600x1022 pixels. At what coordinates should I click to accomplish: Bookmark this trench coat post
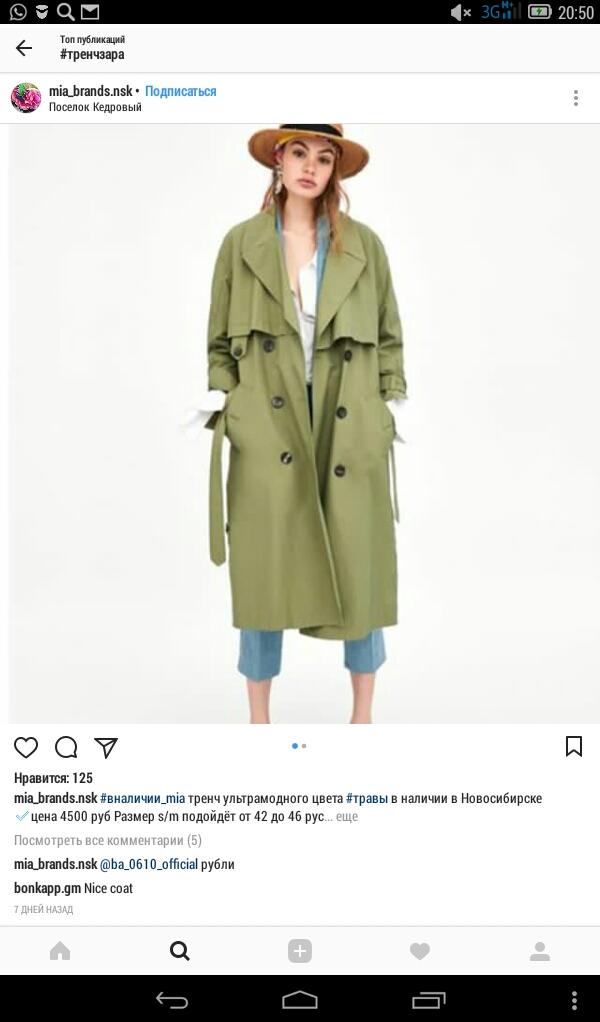[574, 746]
